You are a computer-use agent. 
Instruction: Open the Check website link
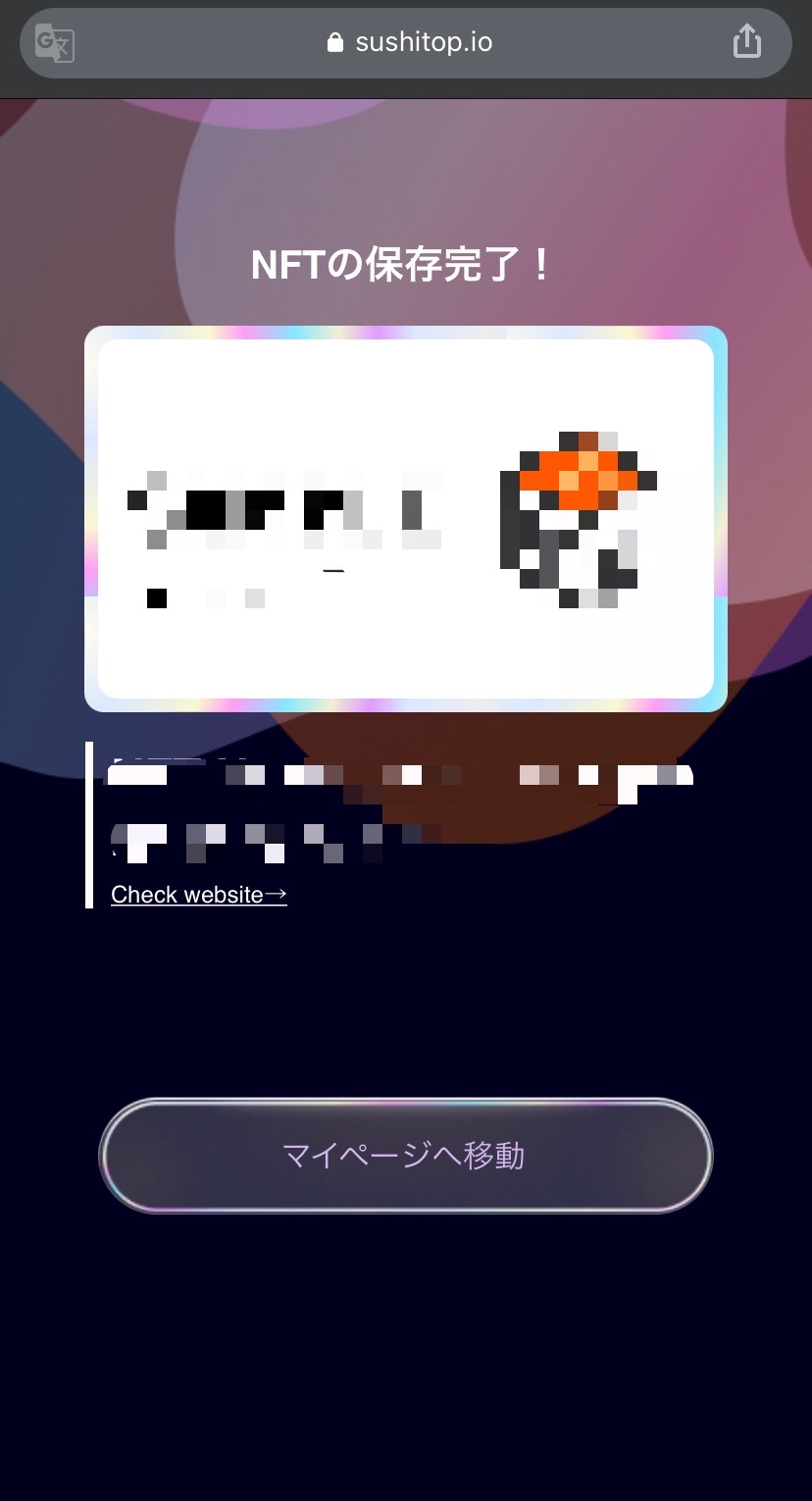[x=198, y=895]
